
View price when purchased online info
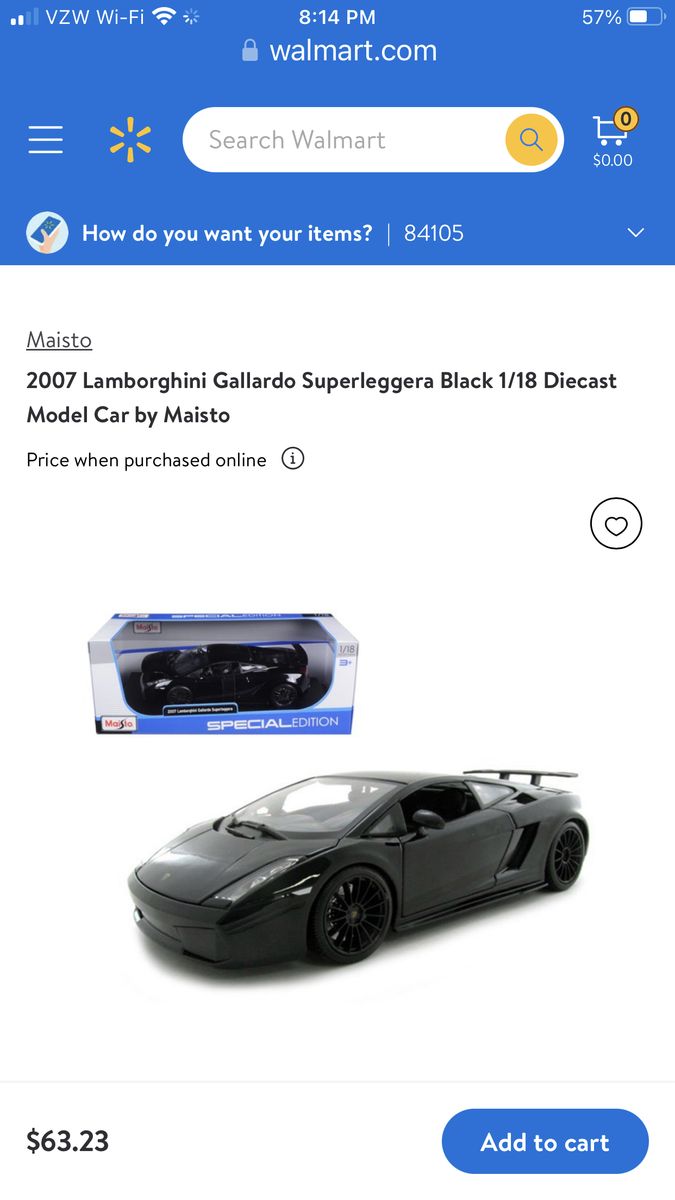[x=292, y=459]
